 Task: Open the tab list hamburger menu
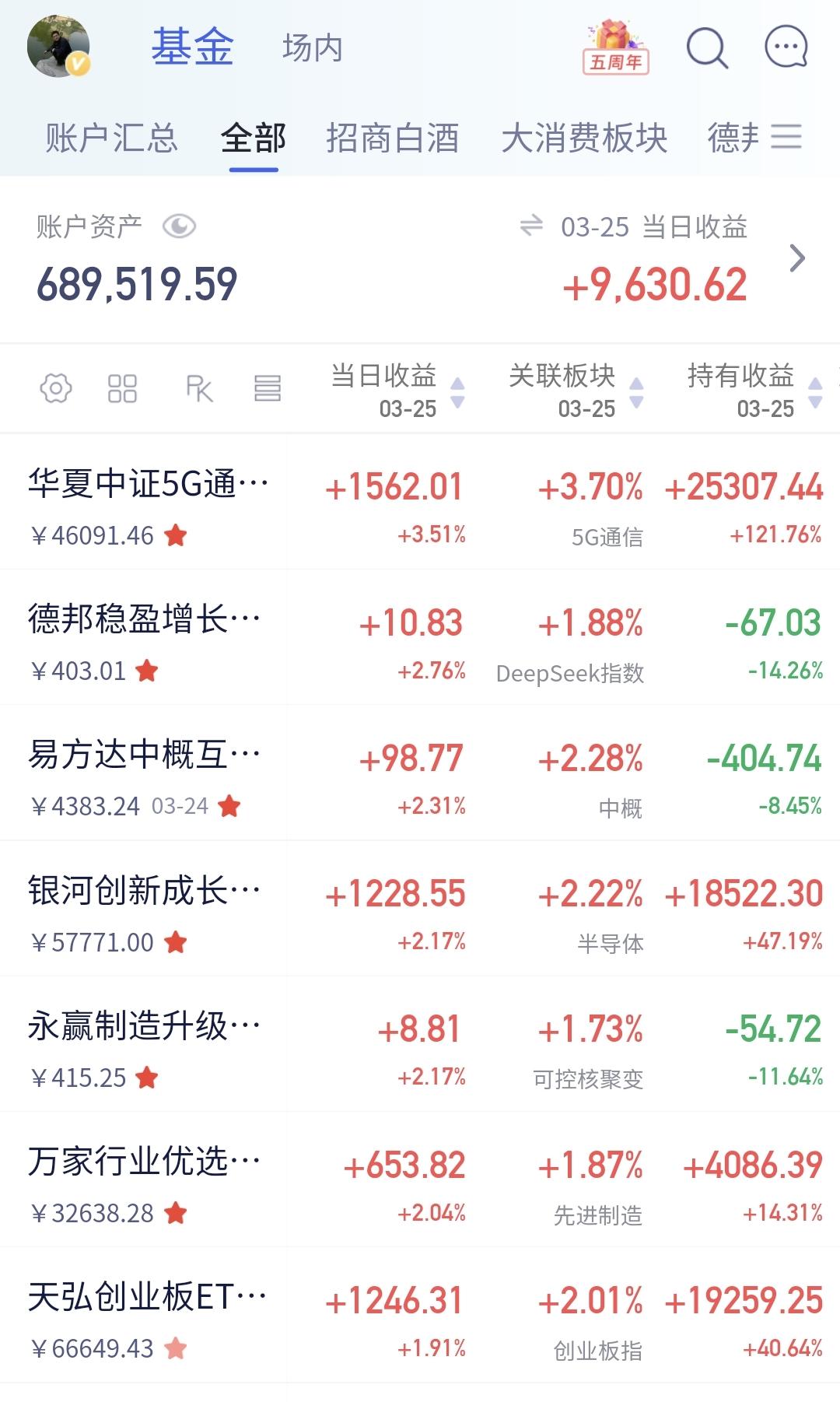tap(786, 137)
